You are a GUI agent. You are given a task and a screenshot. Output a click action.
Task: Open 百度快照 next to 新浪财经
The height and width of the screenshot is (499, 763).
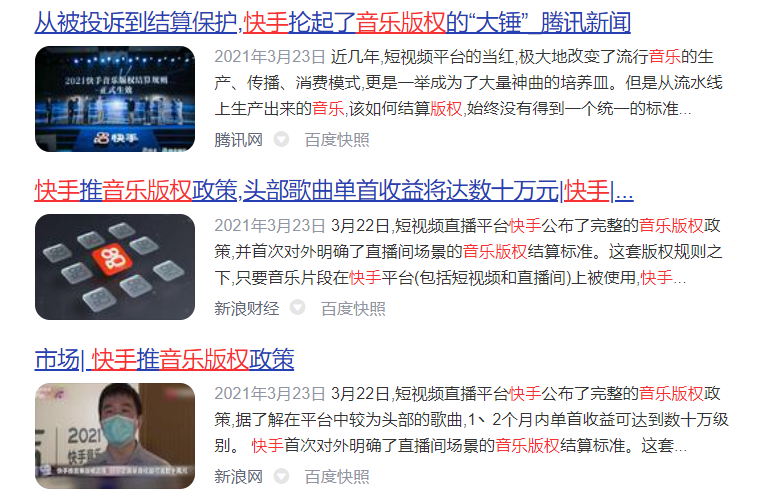pyautogui.click(x=353, y=308)
